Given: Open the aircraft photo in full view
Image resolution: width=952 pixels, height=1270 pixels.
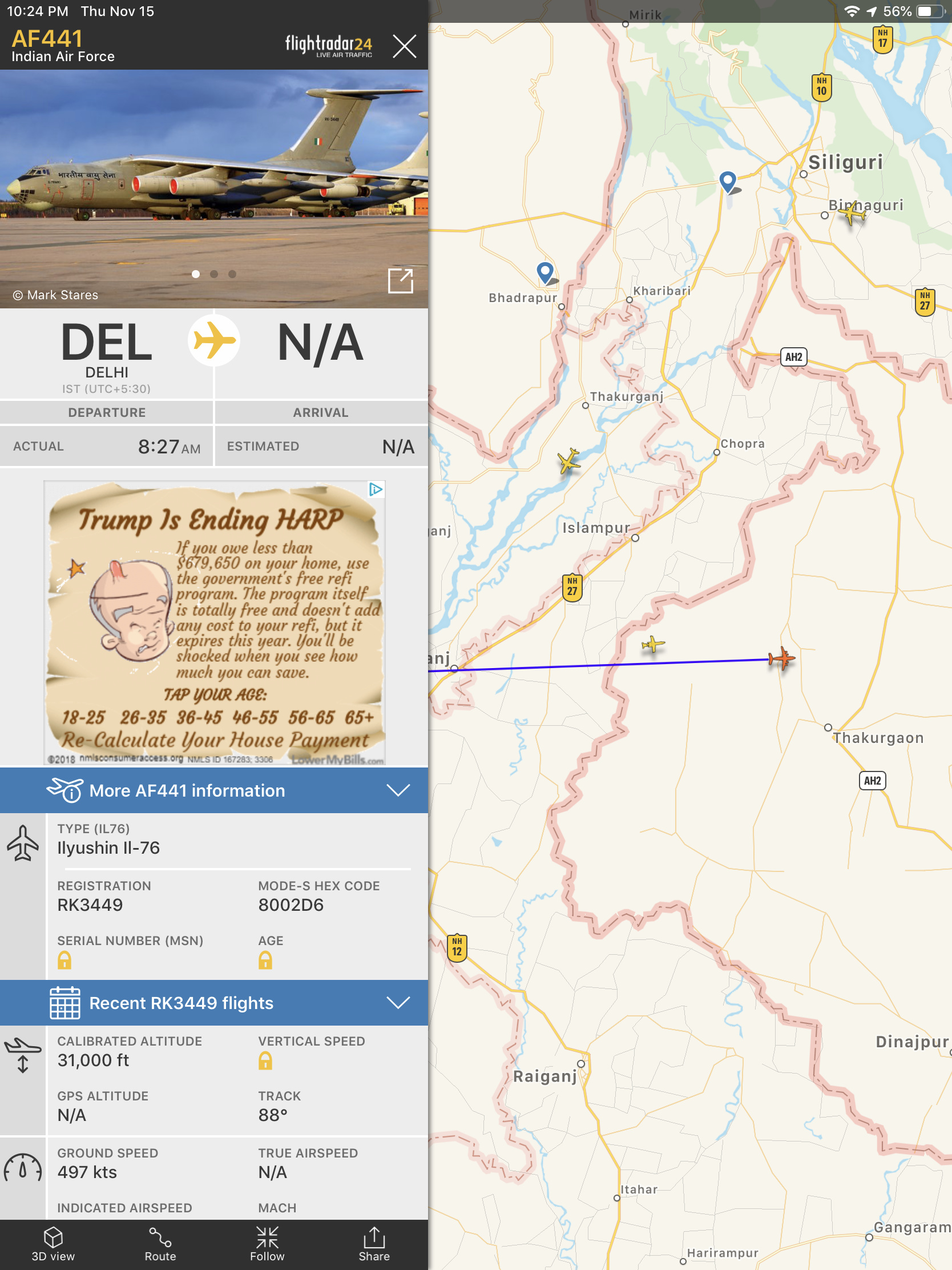Looking at the screenshot, I should [400, 281].
